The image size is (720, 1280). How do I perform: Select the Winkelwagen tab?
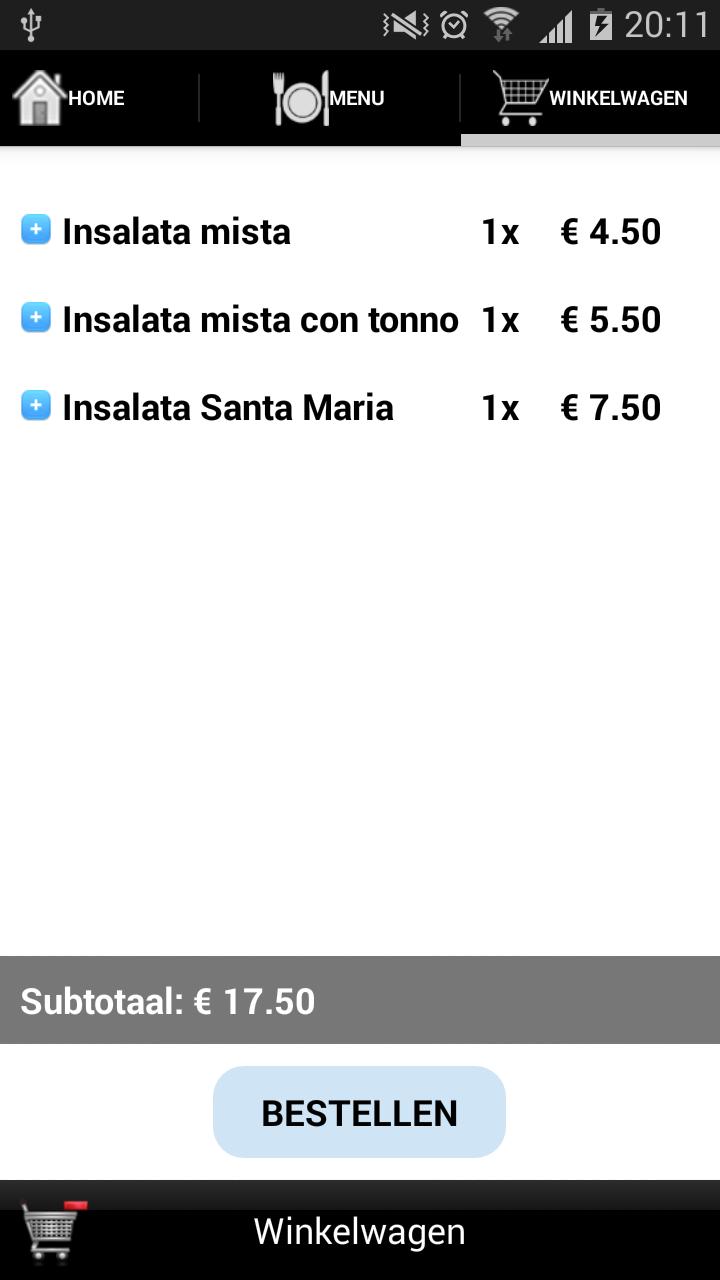coord(590,98)
